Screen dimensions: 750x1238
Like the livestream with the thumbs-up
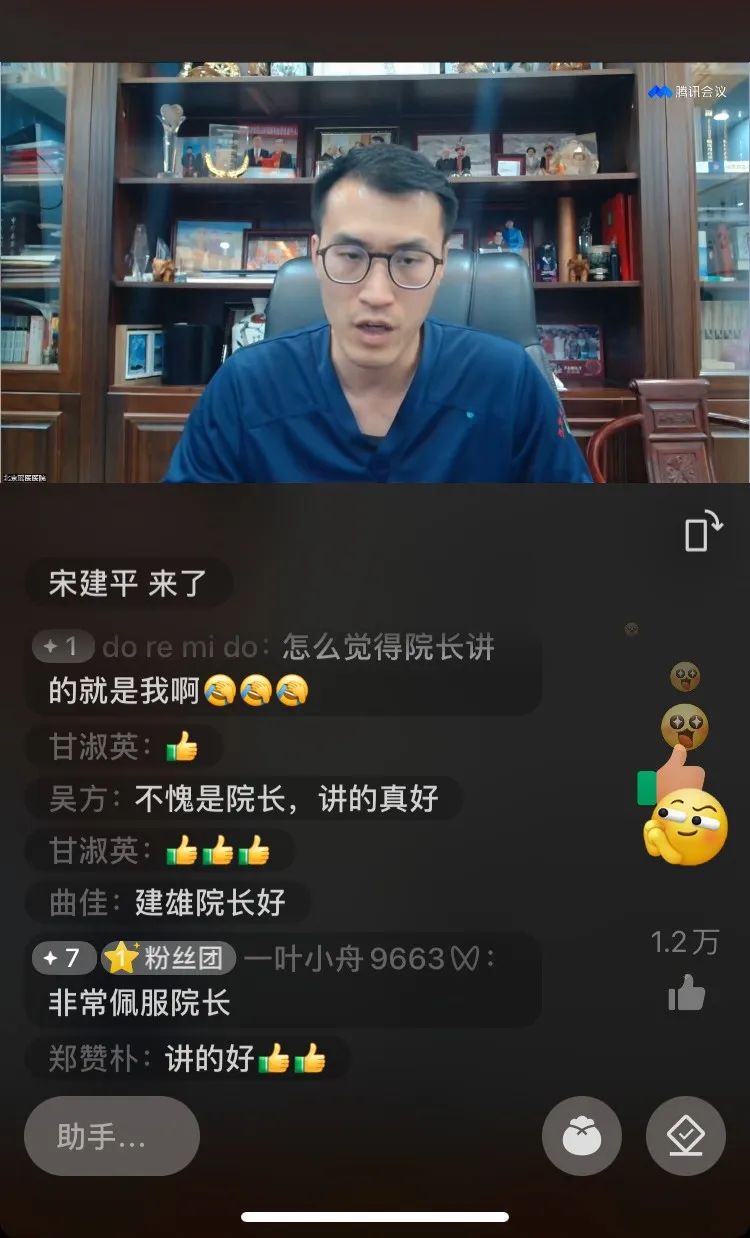[x=686, y=993]
